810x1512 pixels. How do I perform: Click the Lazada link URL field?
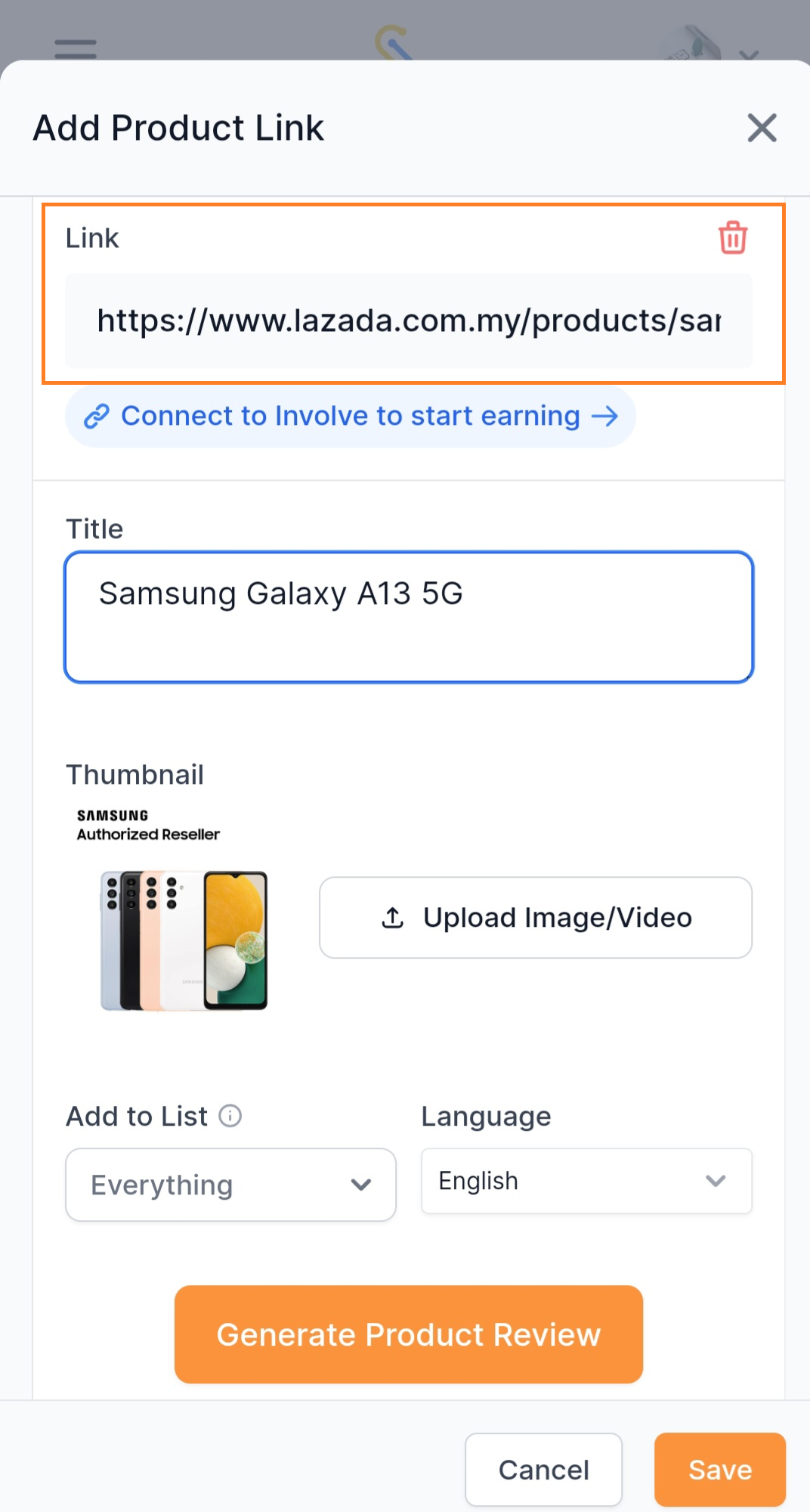click(408, 321)
